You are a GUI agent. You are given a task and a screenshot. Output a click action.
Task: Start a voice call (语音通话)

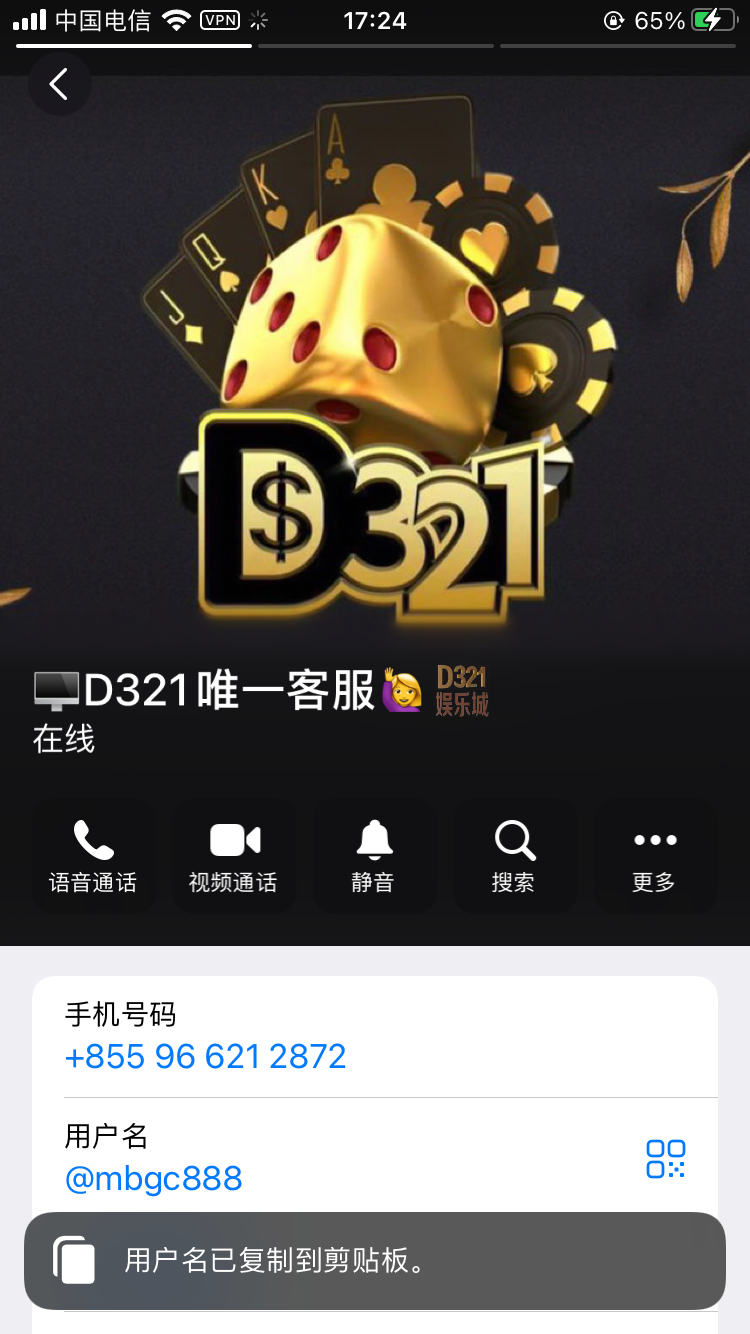[93, 856]
